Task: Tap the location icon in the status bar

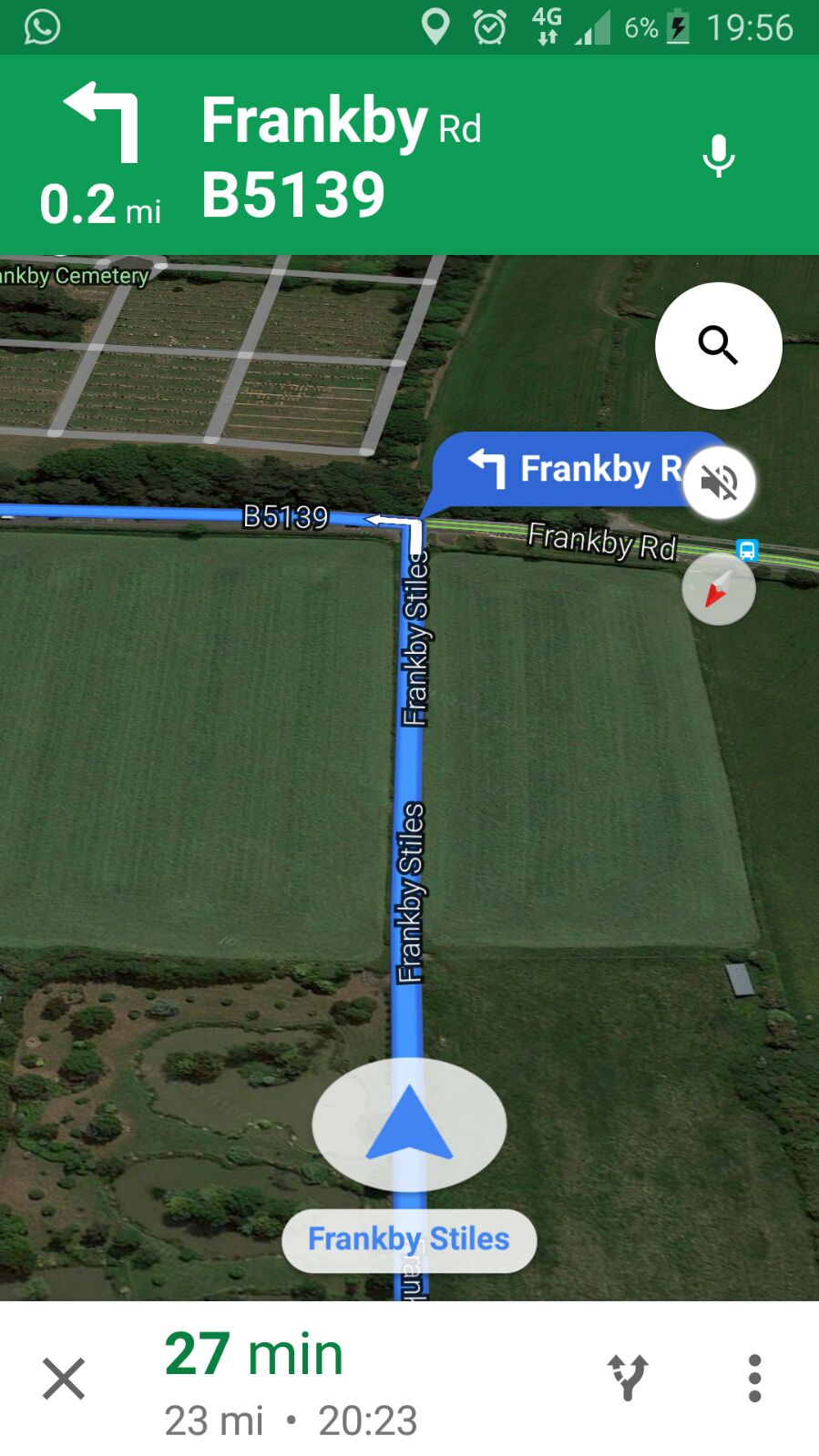Action: pos(435,25)
